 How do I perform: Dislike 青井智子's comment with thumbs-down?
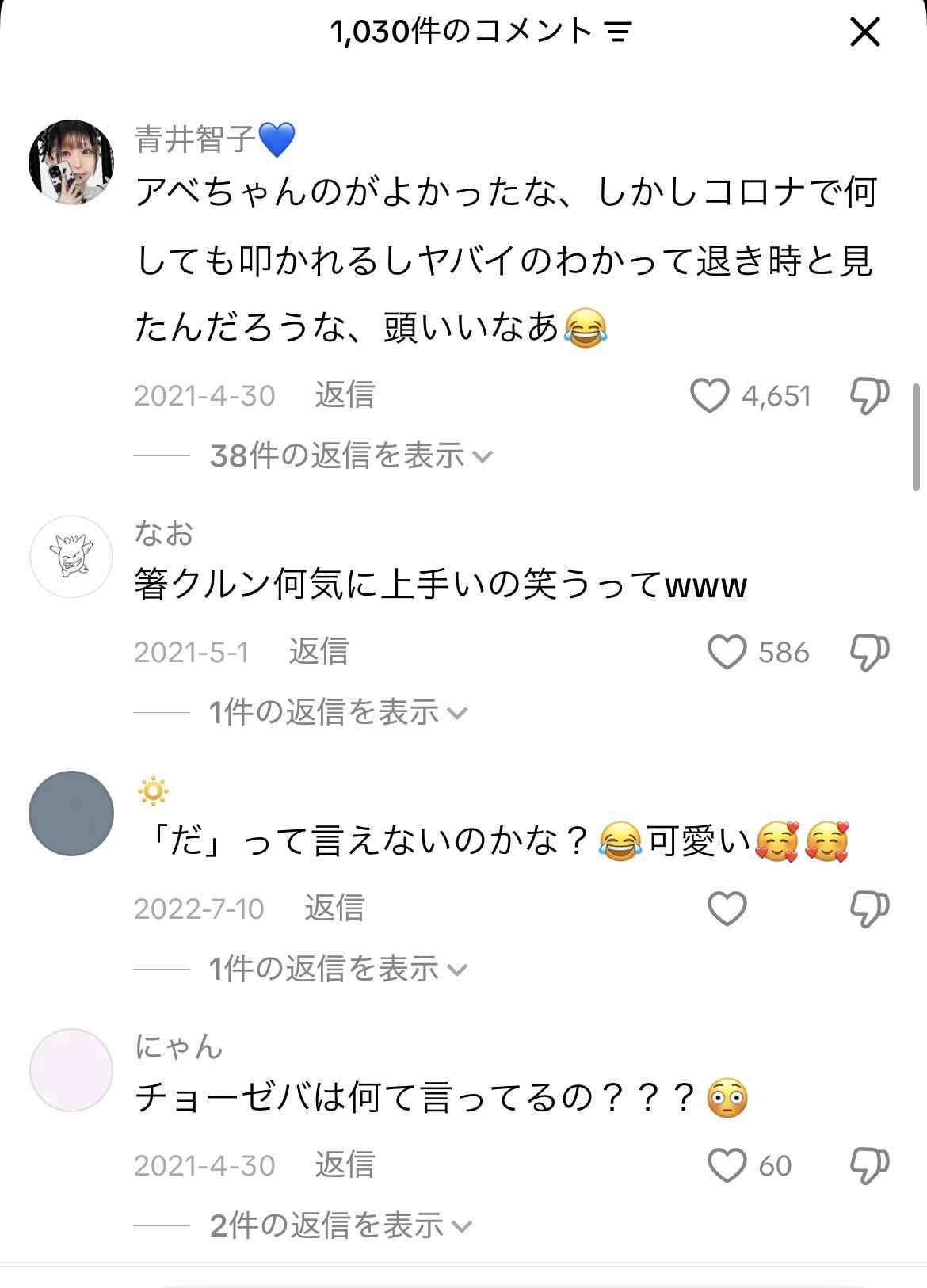(869, 396)
